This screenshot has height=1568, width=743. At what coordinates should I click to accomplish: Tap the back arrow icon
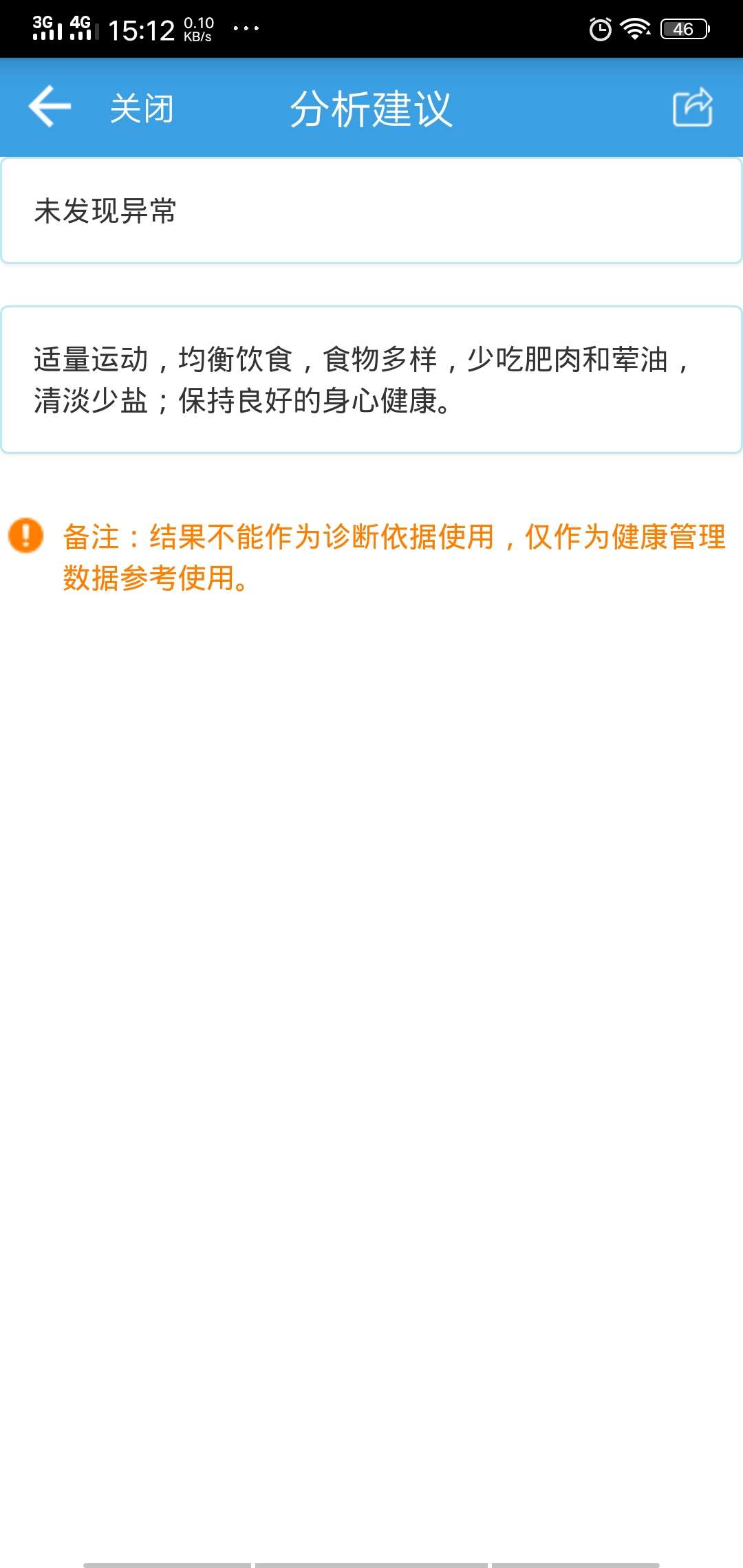click(48, 108)
